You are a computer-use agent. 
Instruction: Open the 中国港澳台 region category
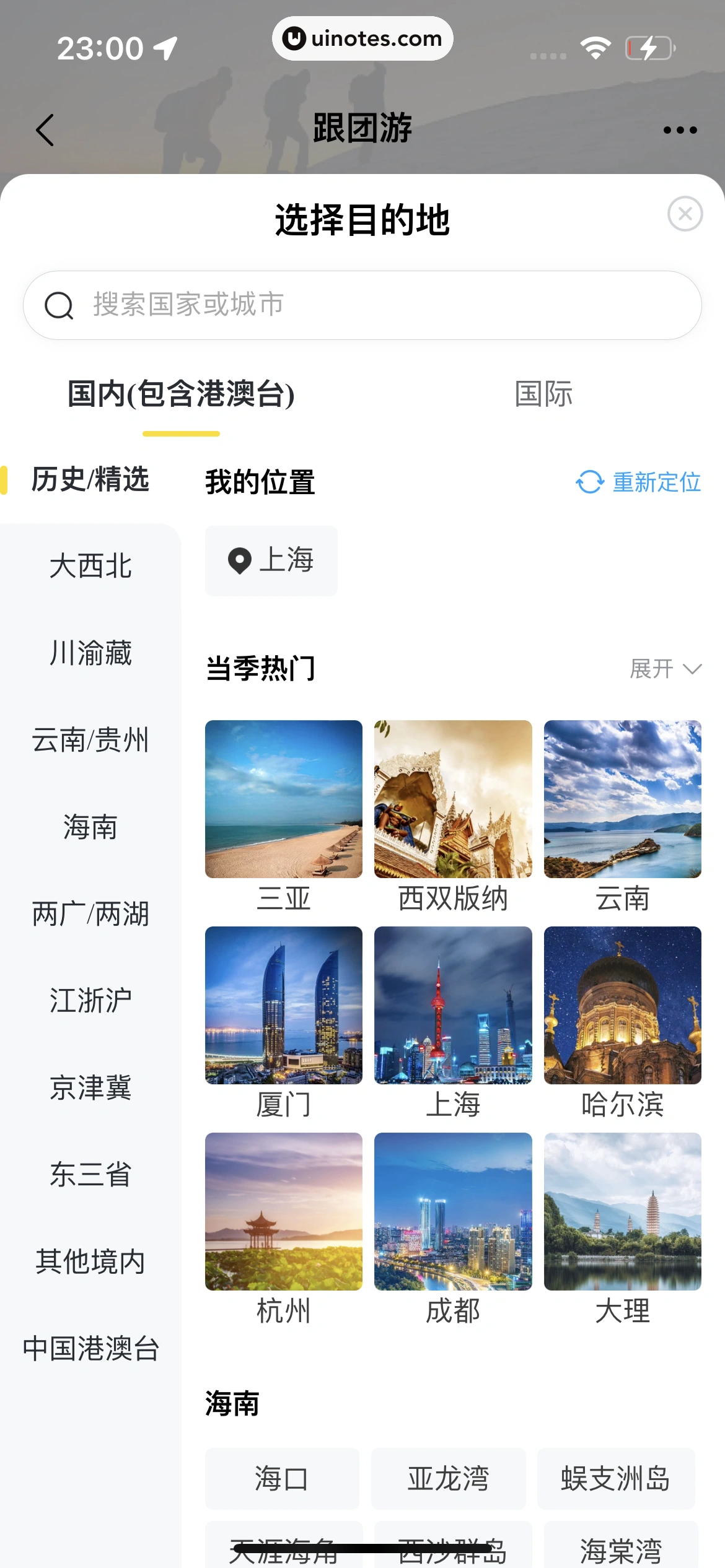click(x=90, y=1349)
